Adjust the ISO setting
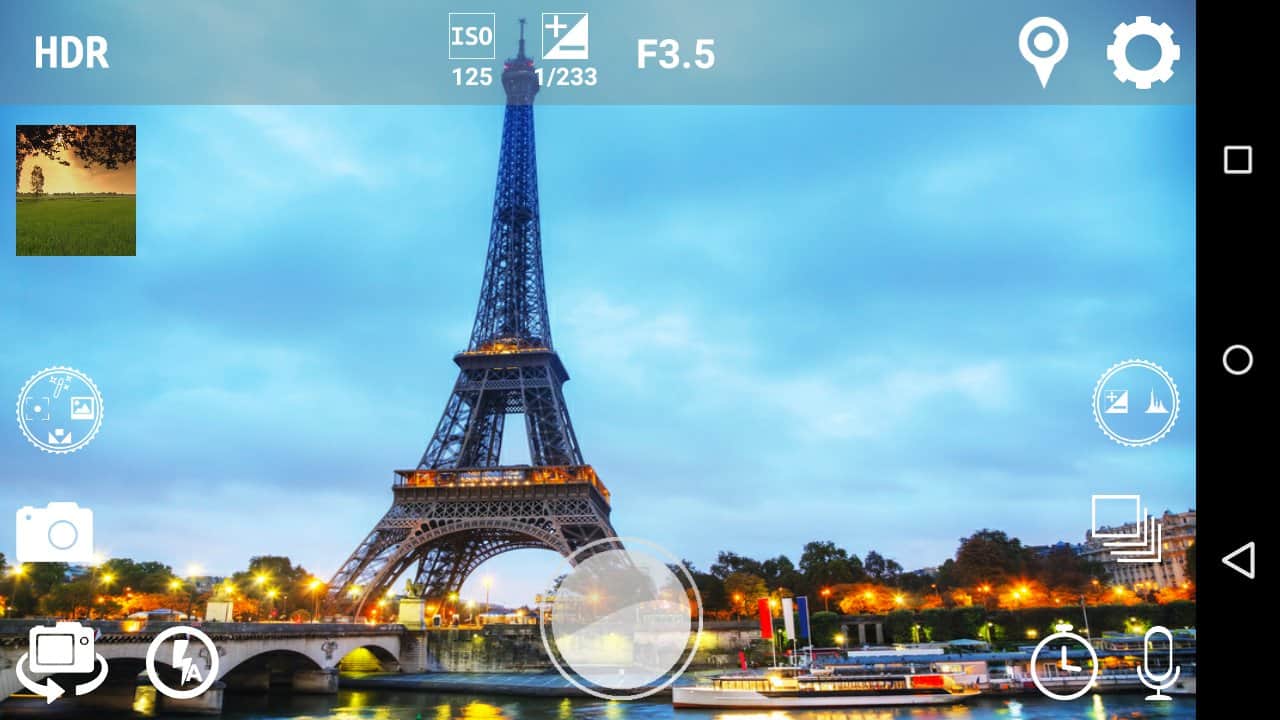1280x720 pixels. 472,50
